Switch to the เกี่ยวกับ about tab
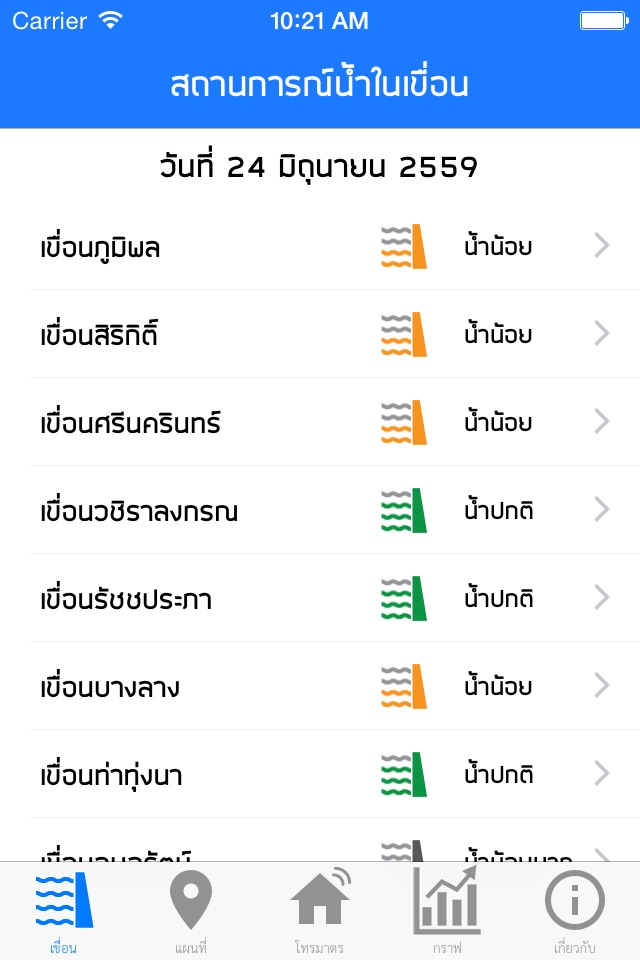The width and height of the screenshot is (640, 960). [x=575, y=911]
